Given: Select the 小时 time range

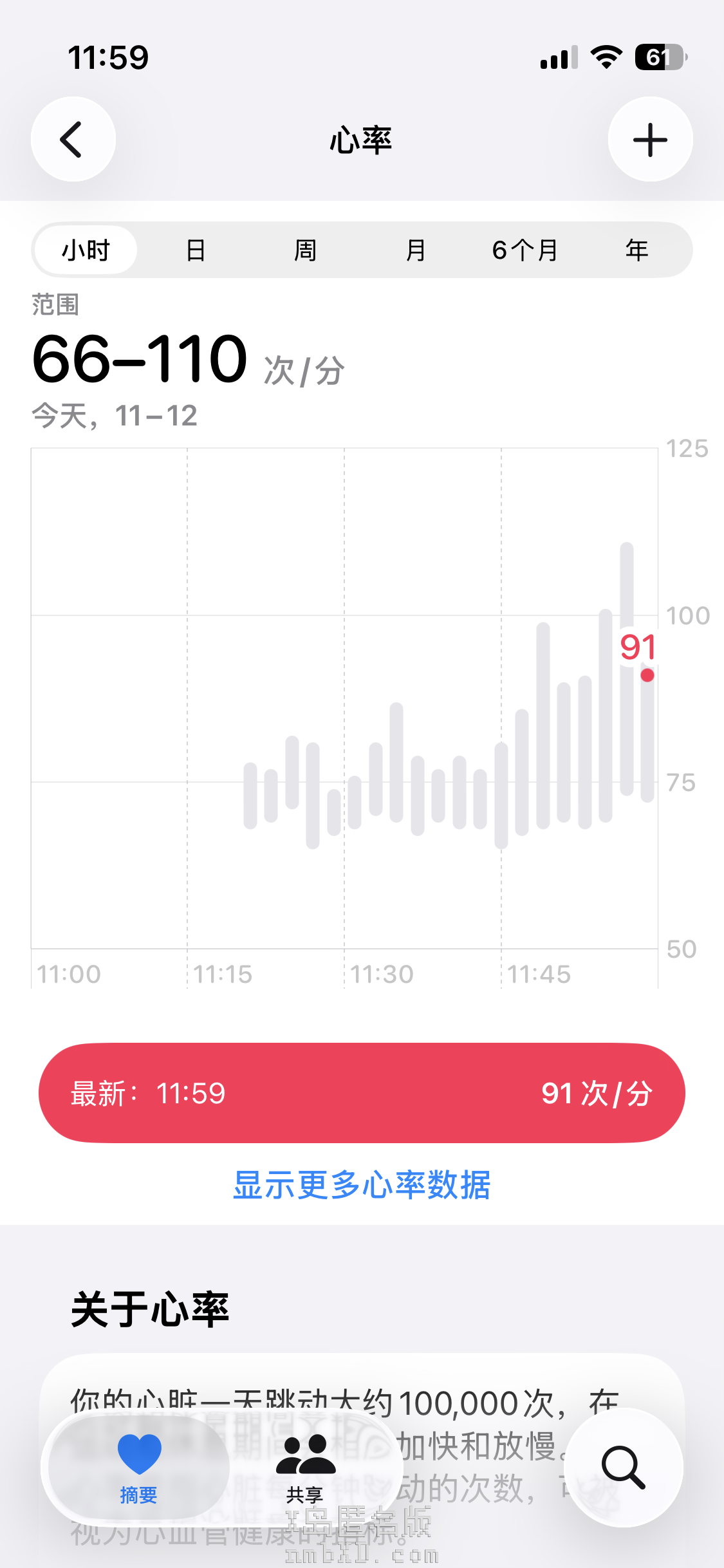Looking at the screenshot, I should point(86,250).
